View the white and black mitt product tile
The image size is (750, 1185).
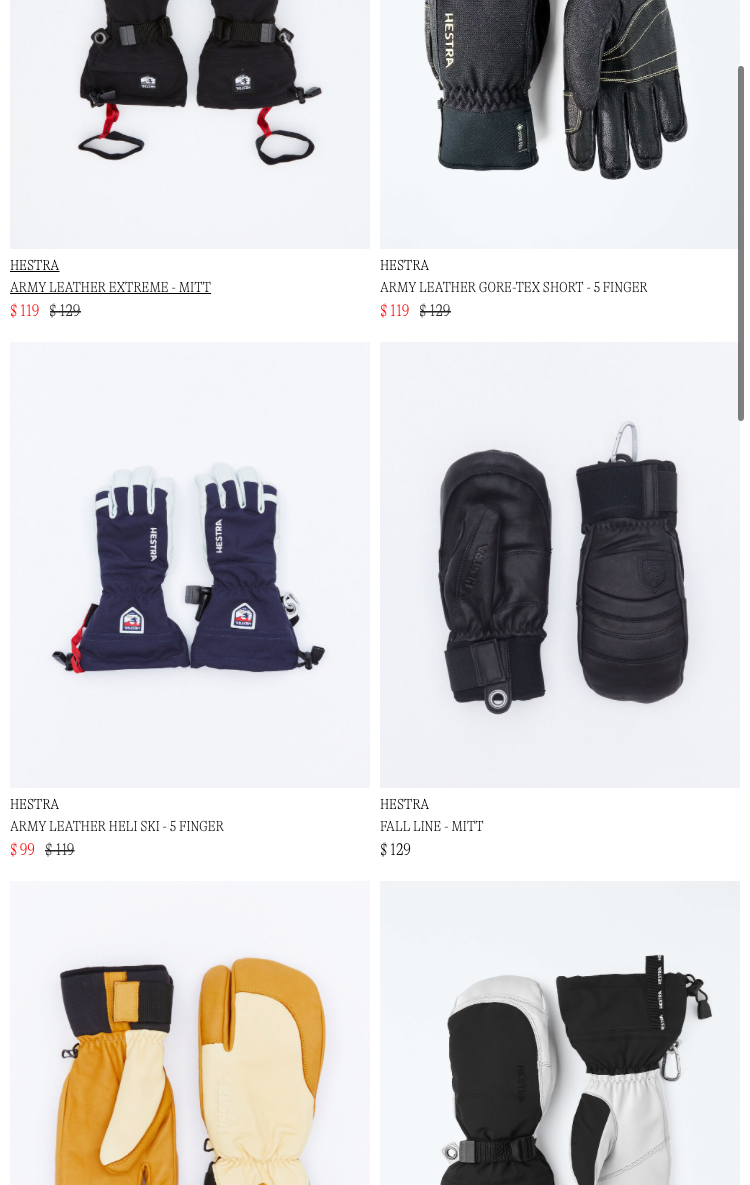560,1035
